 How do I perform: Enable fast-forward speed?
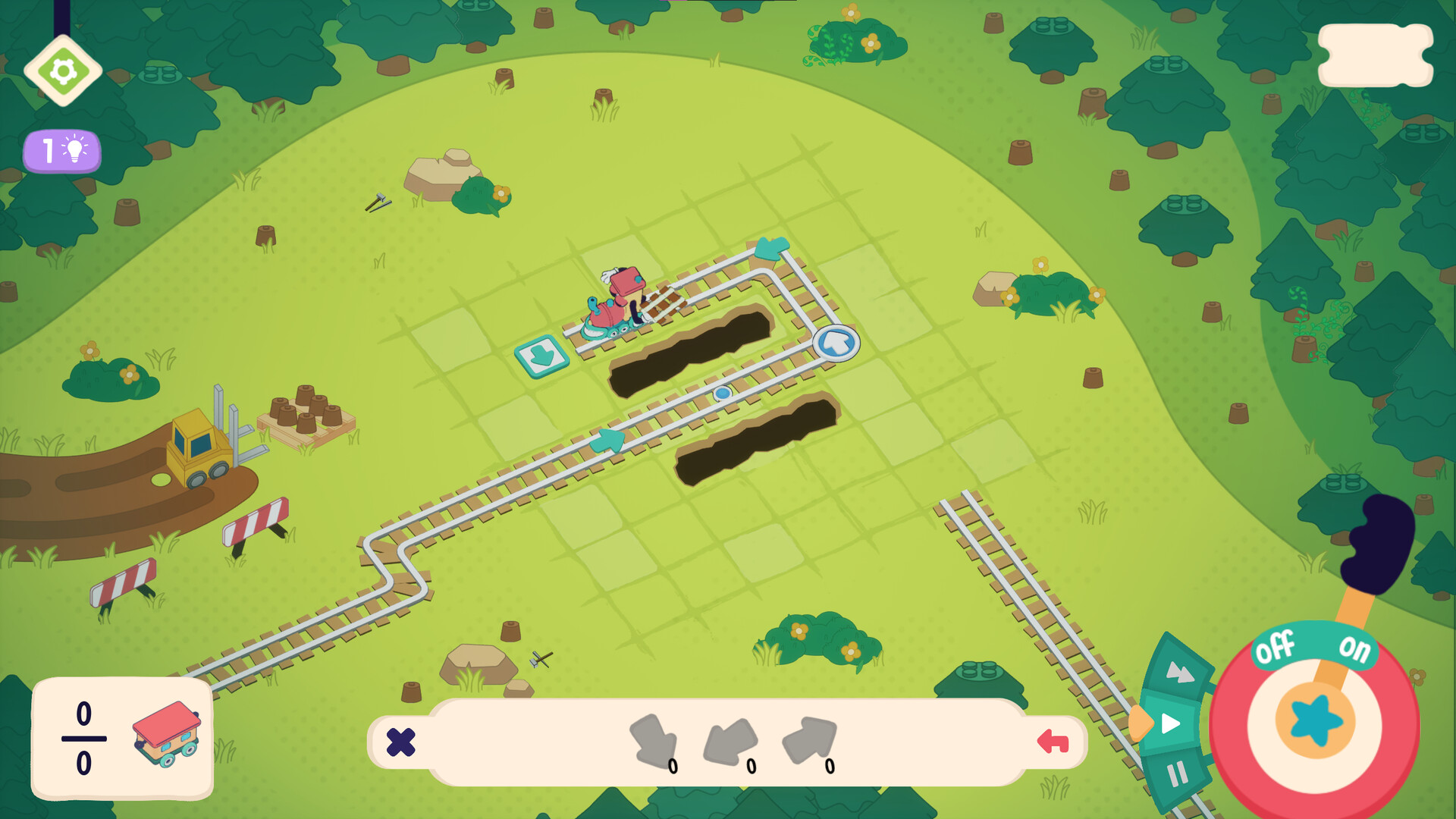point(1179,671)
